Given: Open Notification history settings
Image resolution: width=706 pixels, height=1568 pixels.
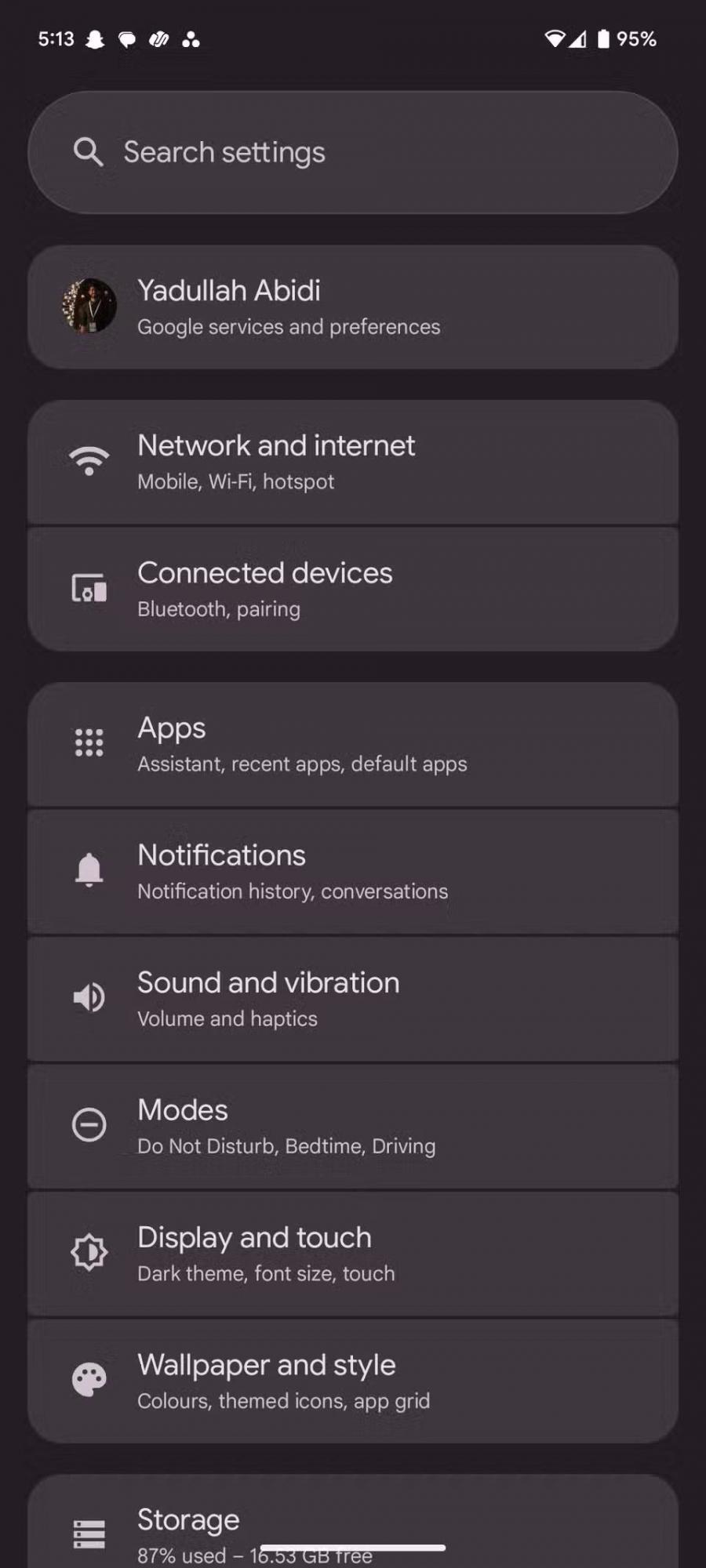Looking at the screenshot, I should pyautogui.click(x=293, y=891).
